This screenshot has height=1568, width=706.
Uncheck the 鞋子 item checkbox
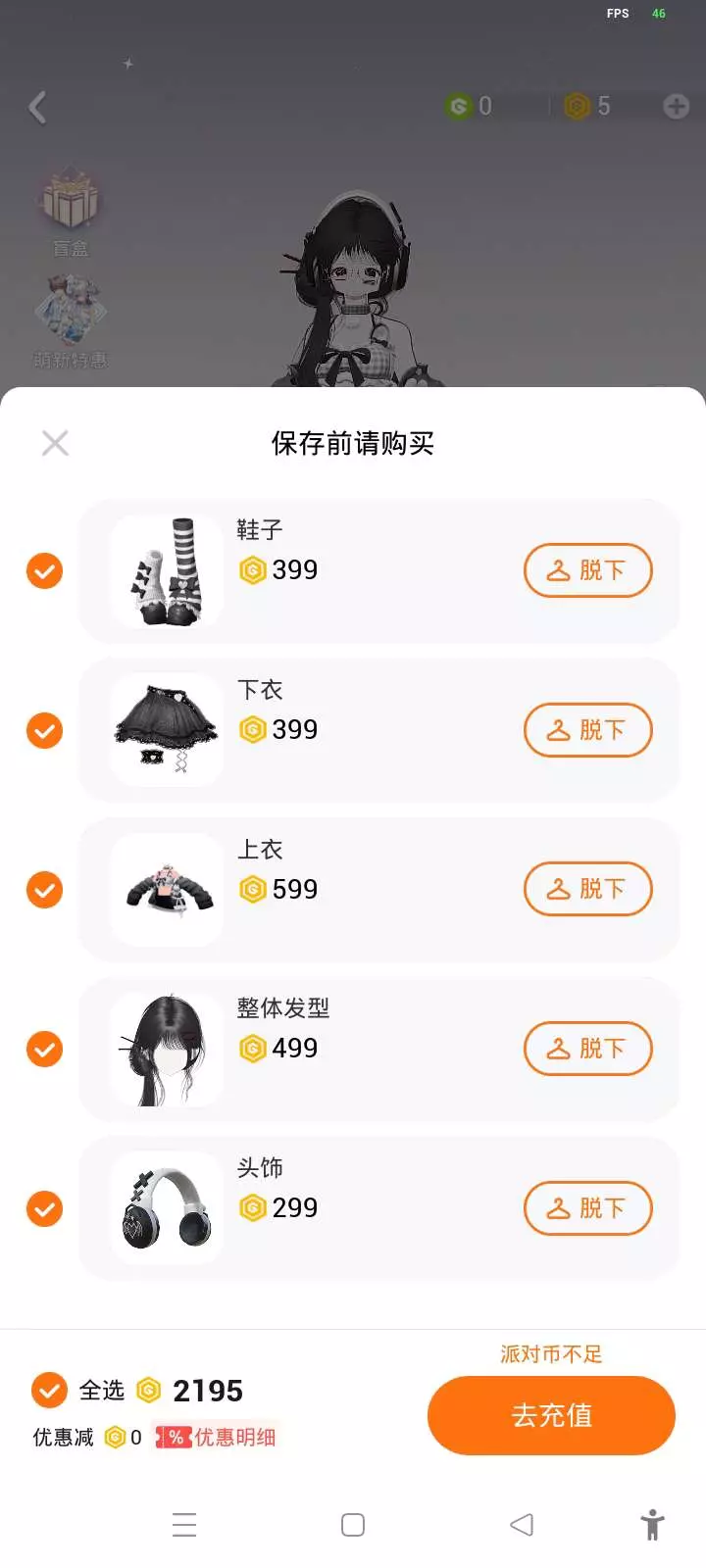(44, 570)
